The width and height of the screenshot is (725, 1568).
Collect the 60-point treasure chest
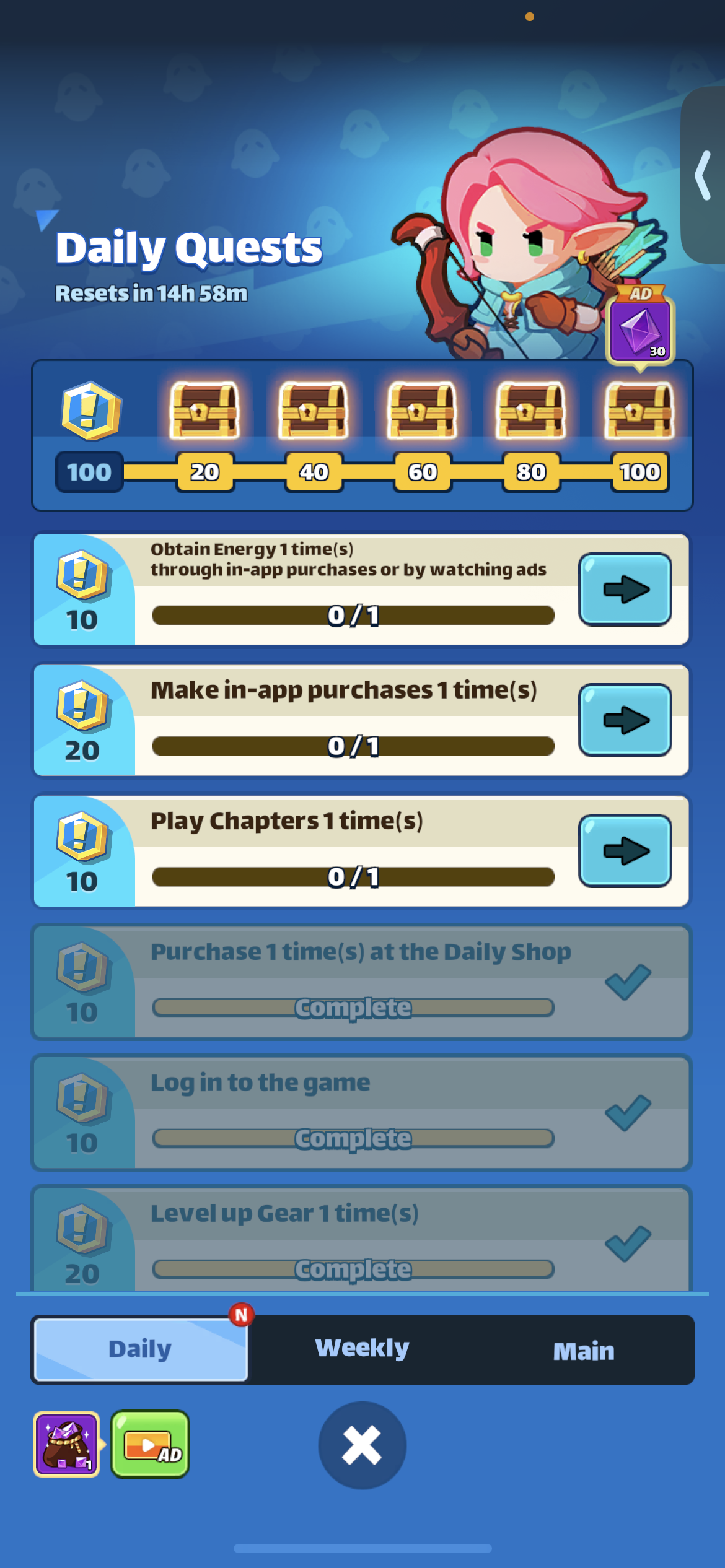click(422, 411)
